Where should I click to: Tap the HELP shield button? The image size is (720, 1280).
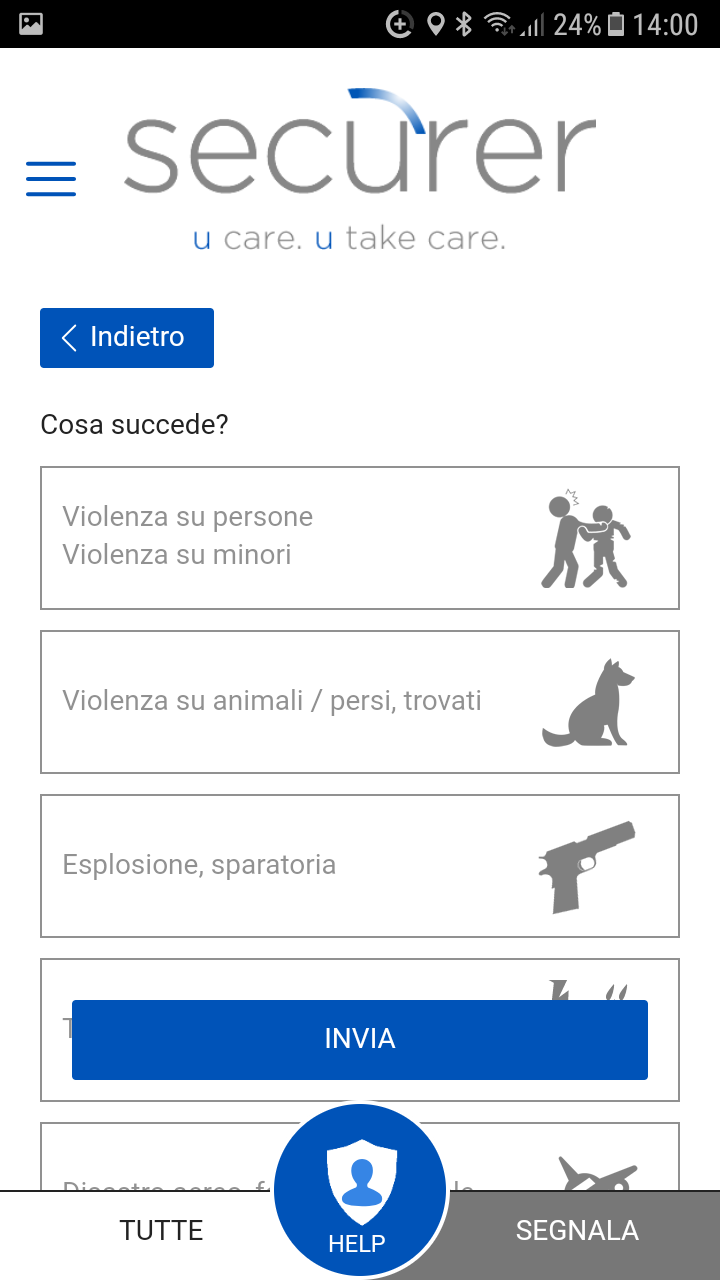pos(360,1191)
